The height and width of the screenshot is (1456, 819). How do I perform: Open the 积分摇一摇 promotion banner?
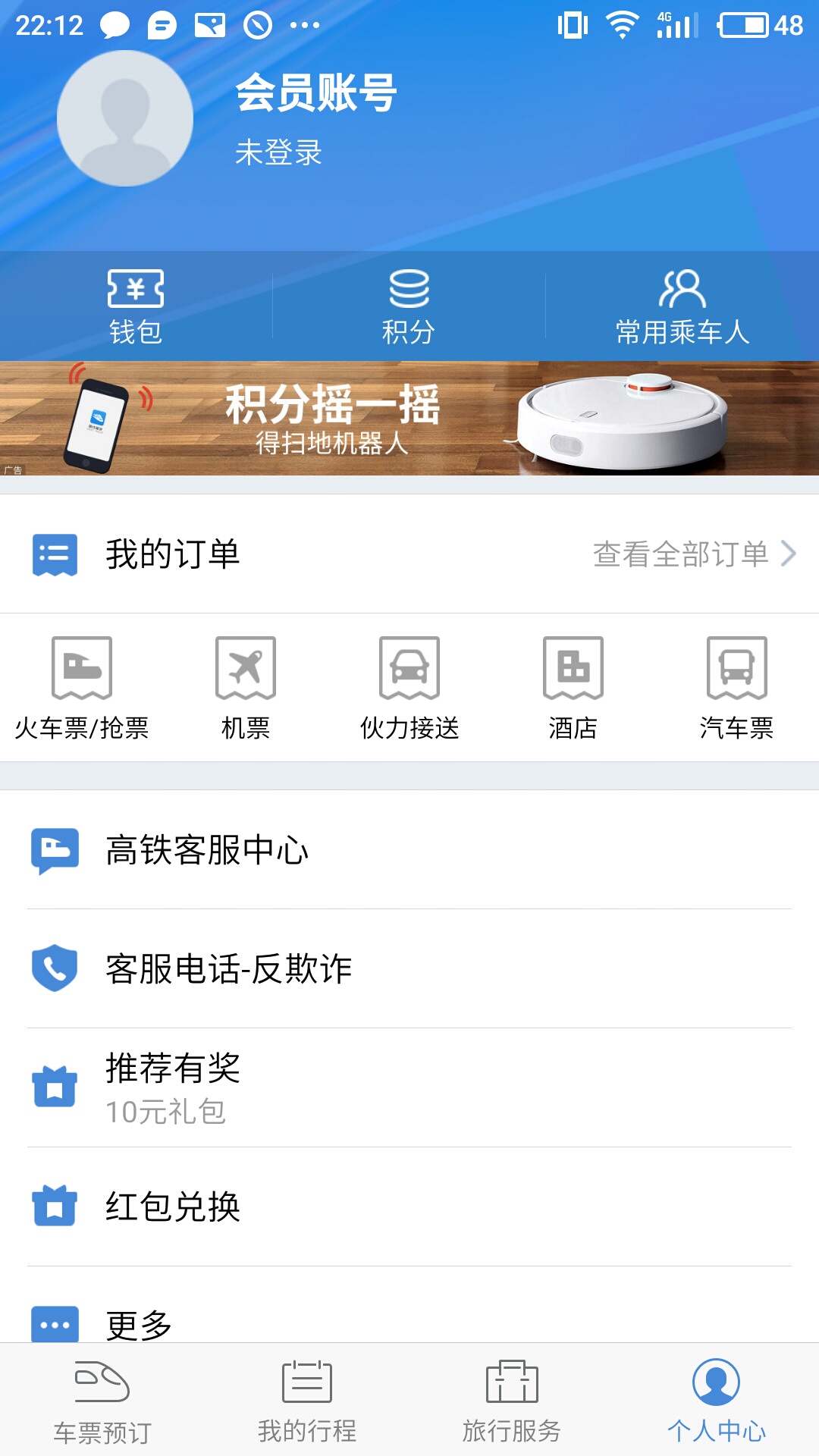tap(409, 419)
